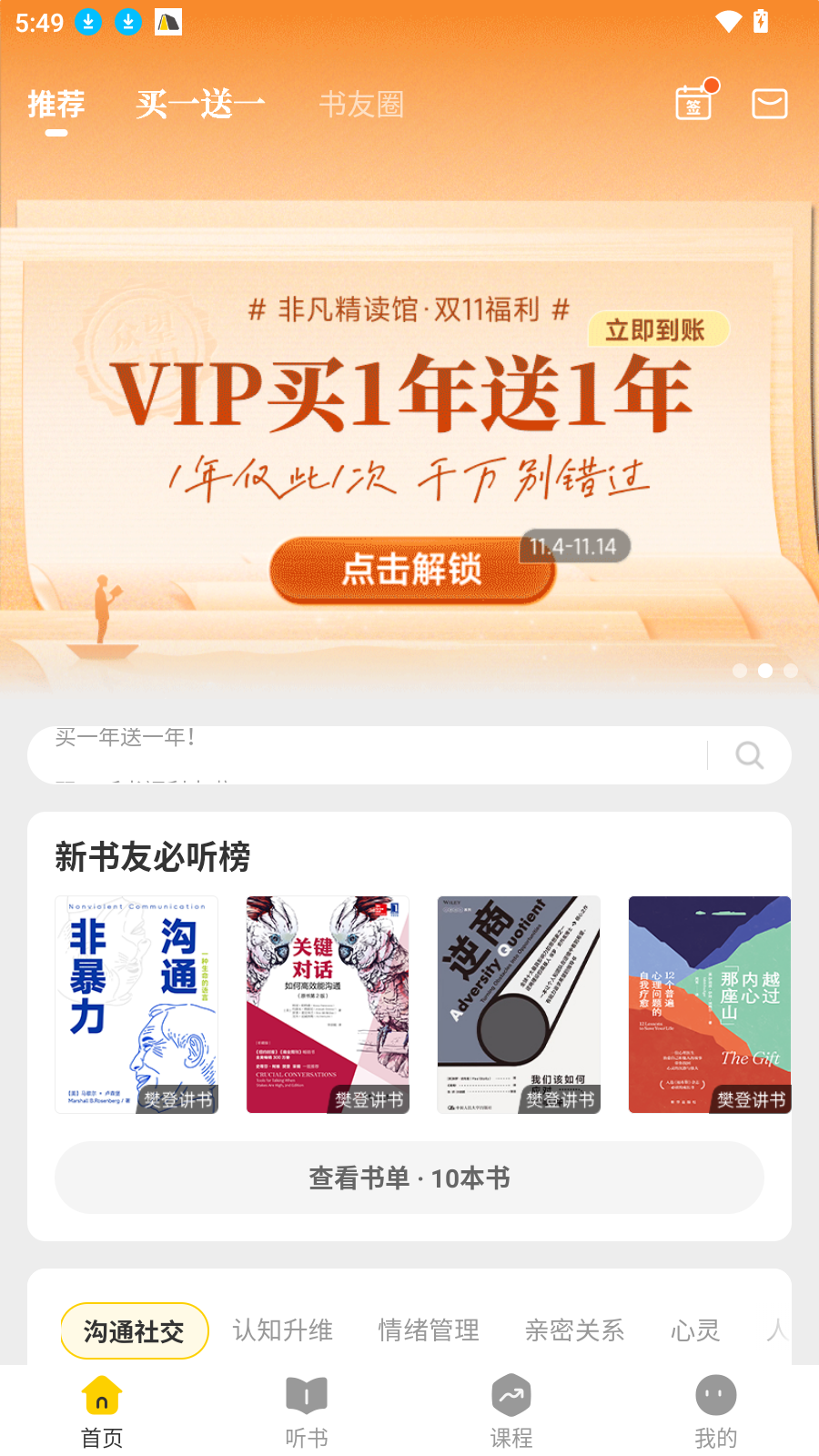This screenshot has height=1456, width=819.
Task: View the full 10本书 book list
Action: point(409,1178)
